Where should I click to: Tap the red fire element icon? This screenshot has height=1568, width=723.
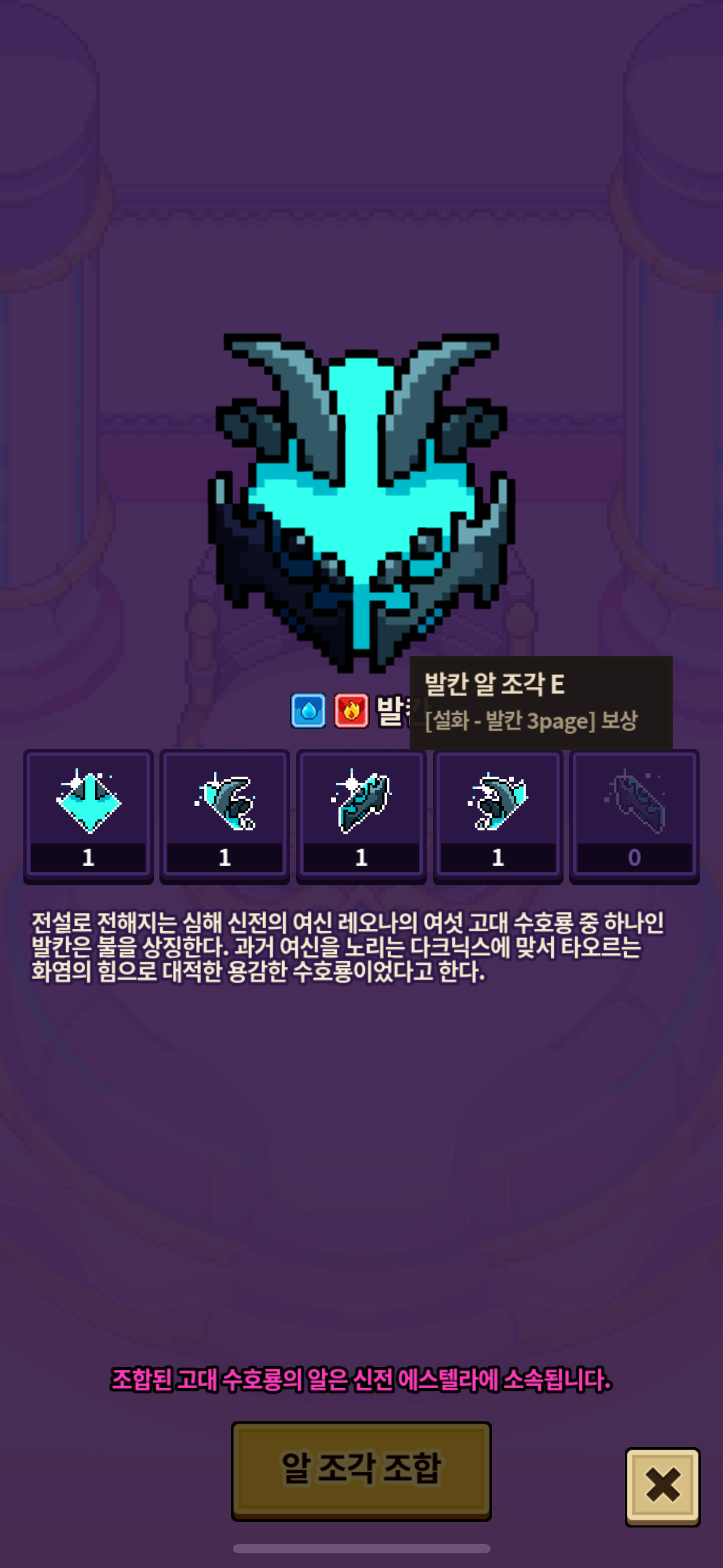(x=351, y=710)
